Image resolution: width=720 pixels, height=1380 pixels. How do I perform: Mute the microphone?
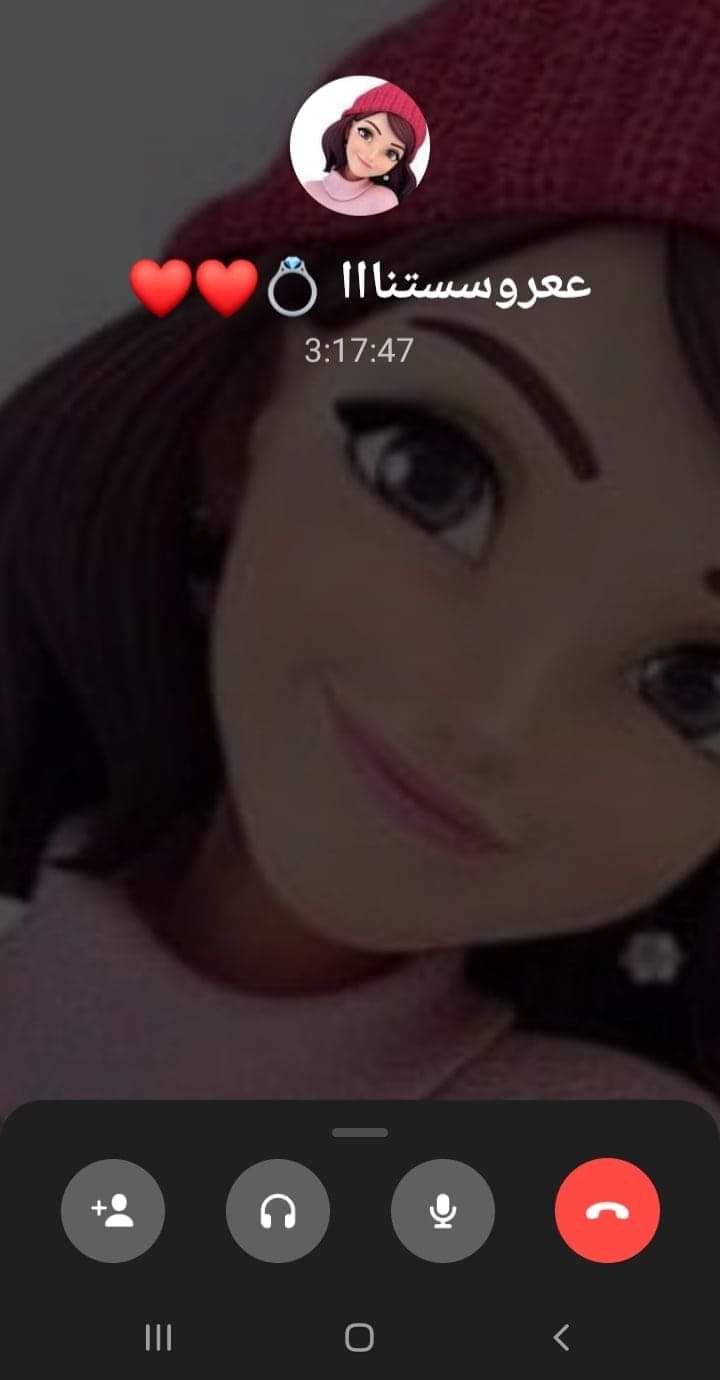(x=443, y=1211)
